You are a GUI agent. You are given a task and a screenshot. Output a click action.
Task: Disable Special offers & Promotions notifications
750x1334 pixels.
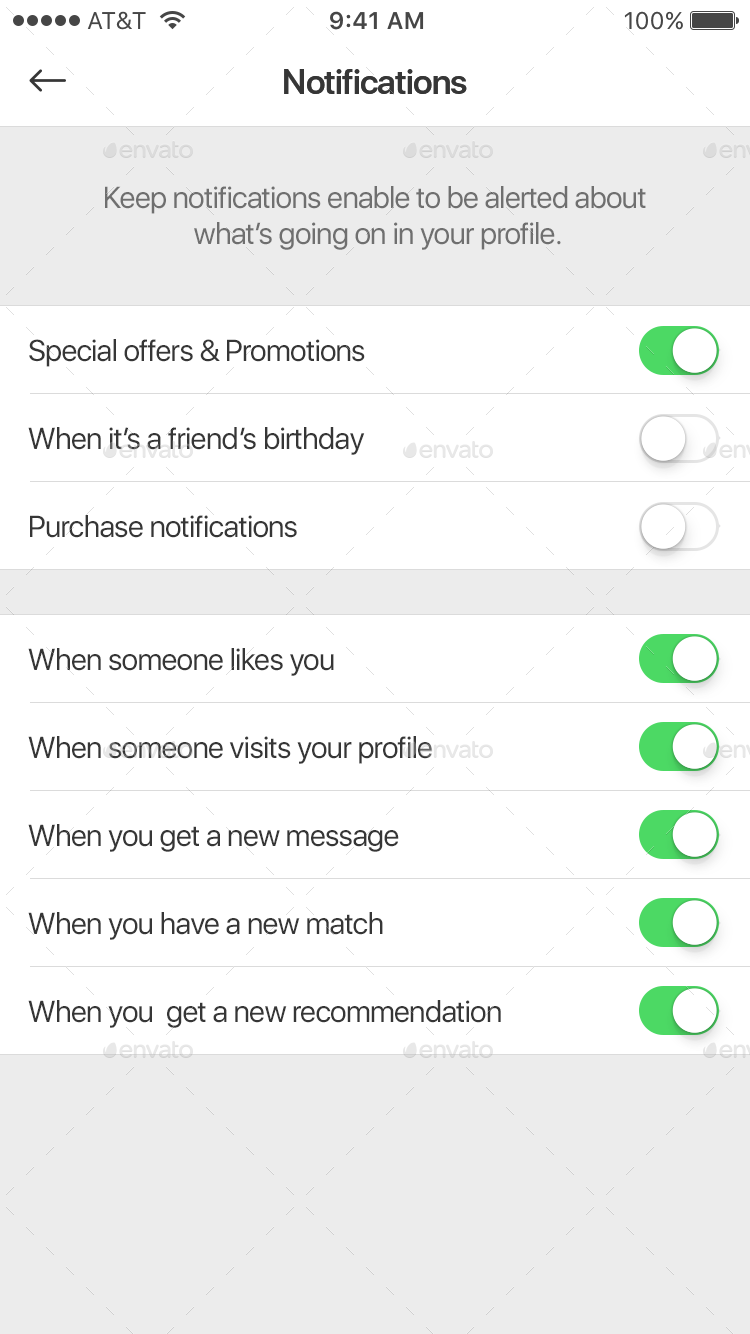click(679, 351)
